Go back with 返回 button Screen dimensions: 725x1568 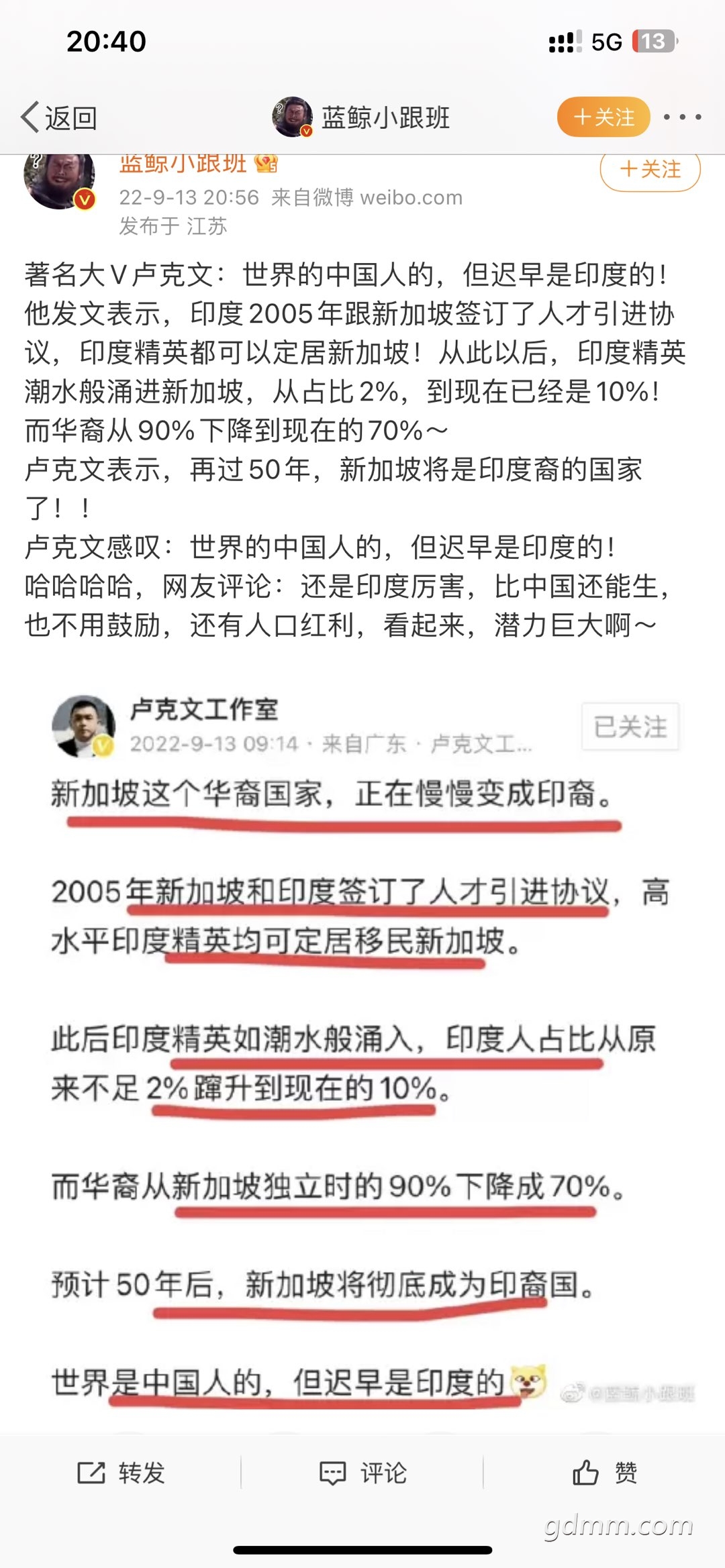click(59, 117)
